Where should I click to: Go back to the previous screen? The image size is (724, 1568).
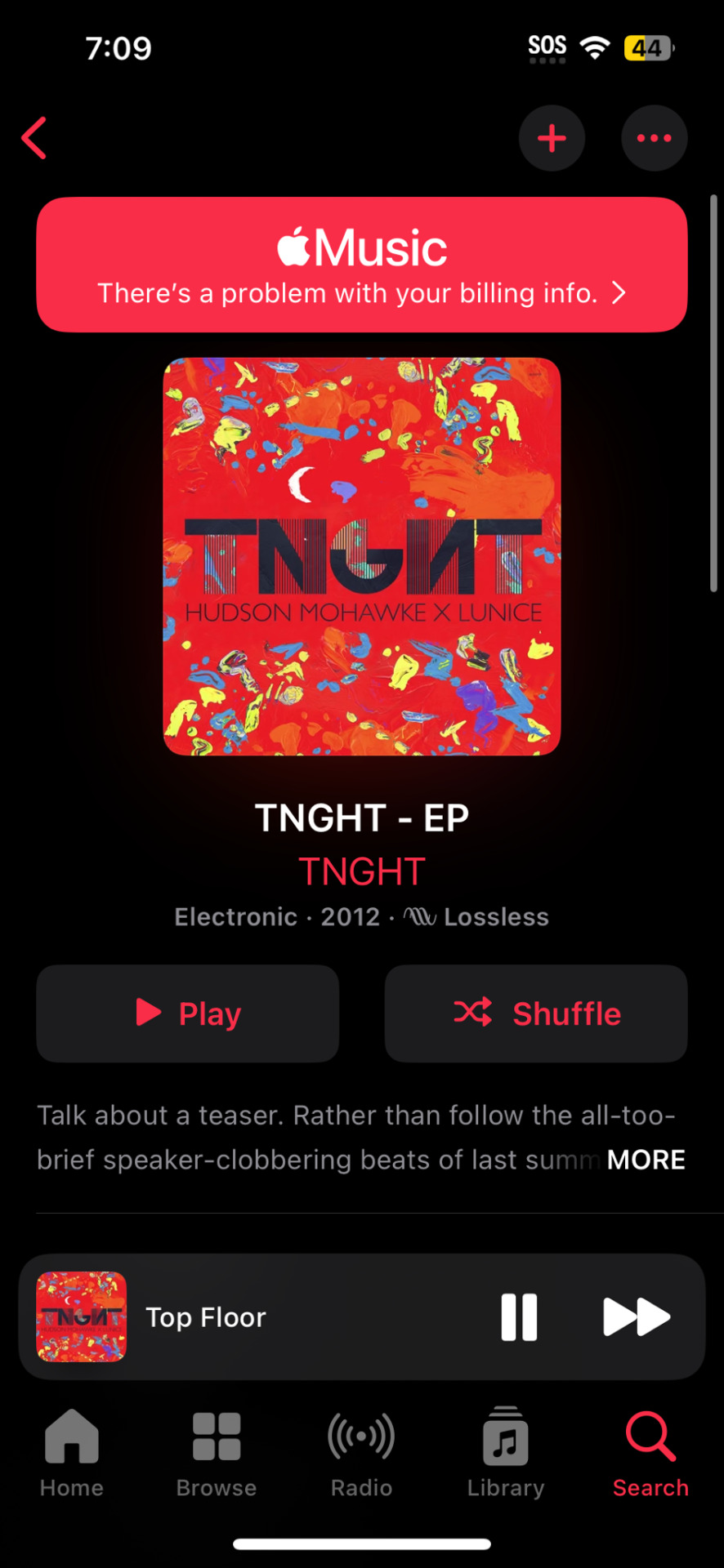click(34, 138)
